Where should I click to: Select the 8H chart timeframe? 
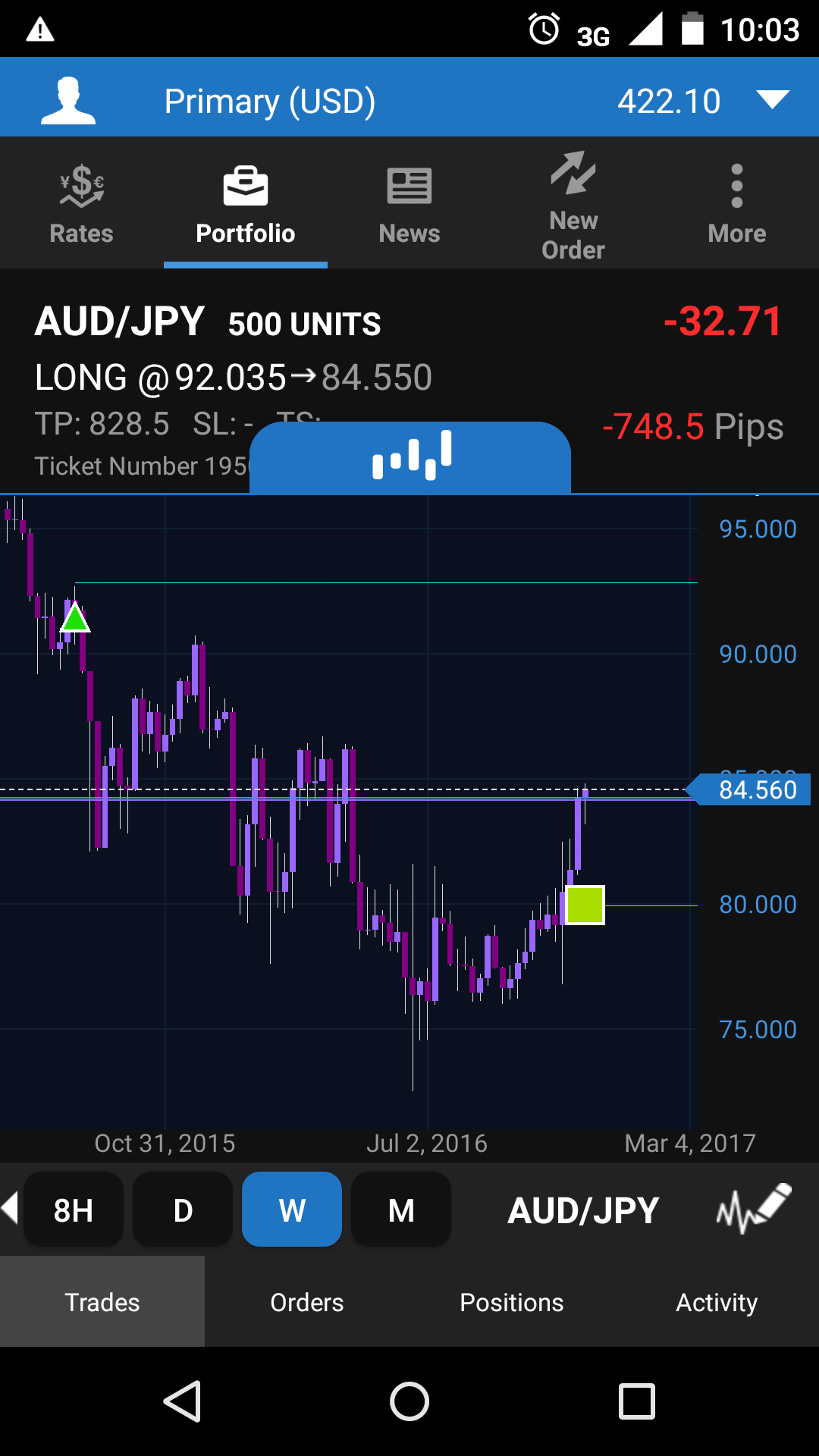(74, 1210)
